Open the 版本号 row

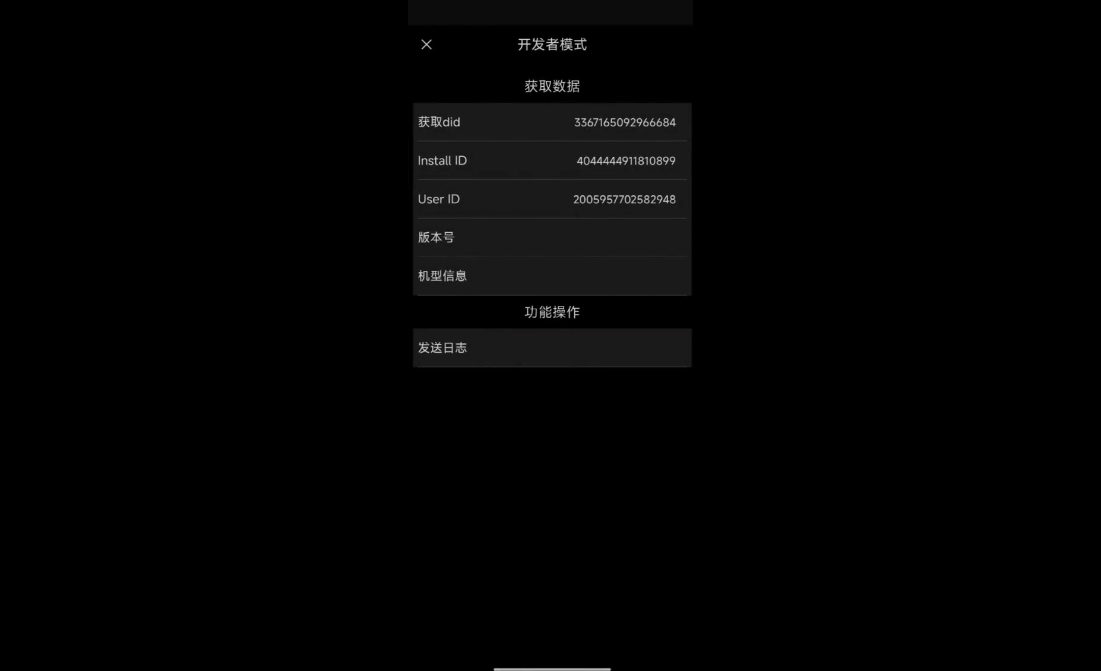(x=551, y=238)
